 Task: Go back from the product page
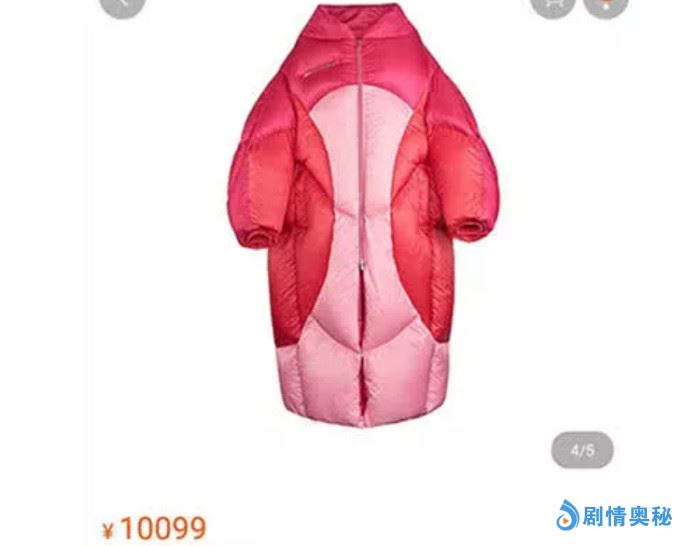click(122, 5)
